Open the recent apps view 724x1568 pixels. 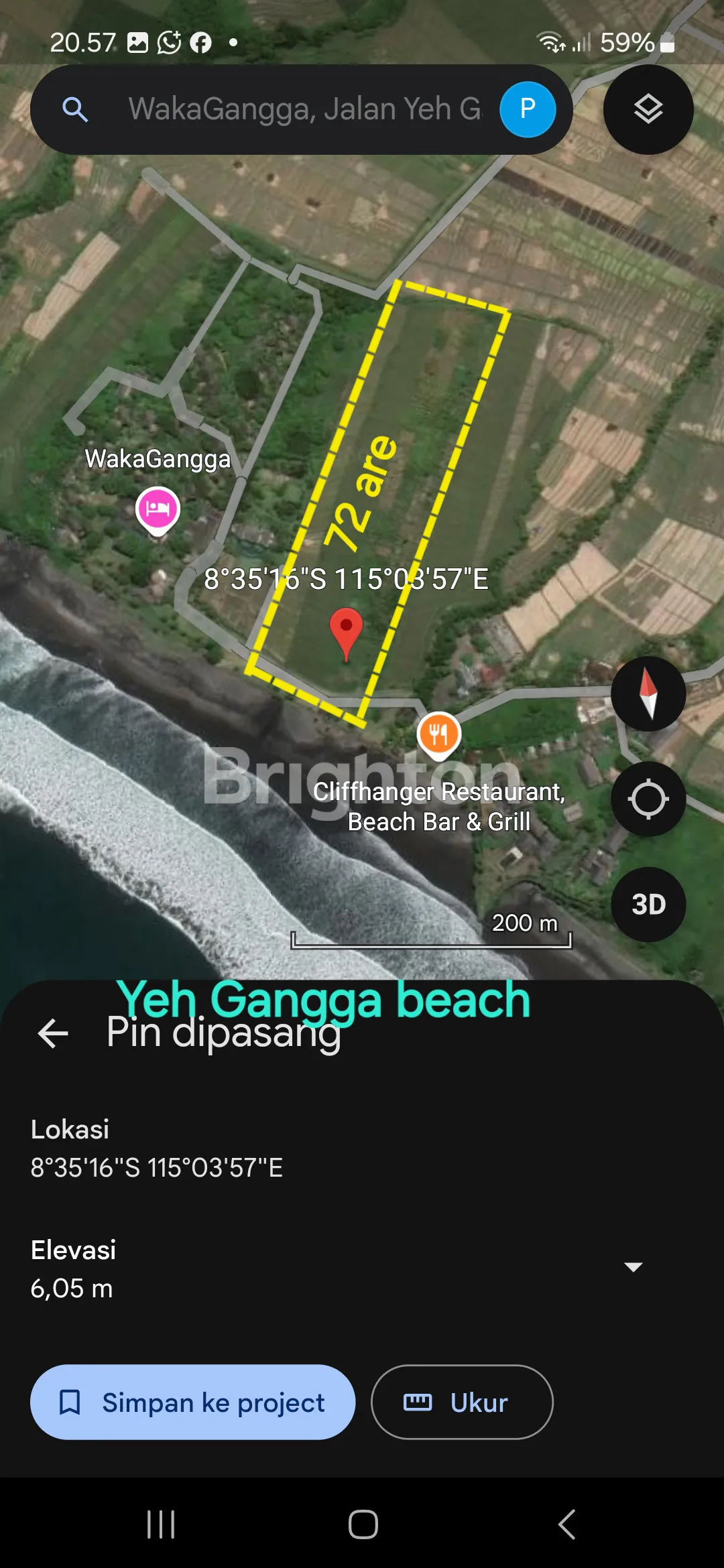point(161,1524)
